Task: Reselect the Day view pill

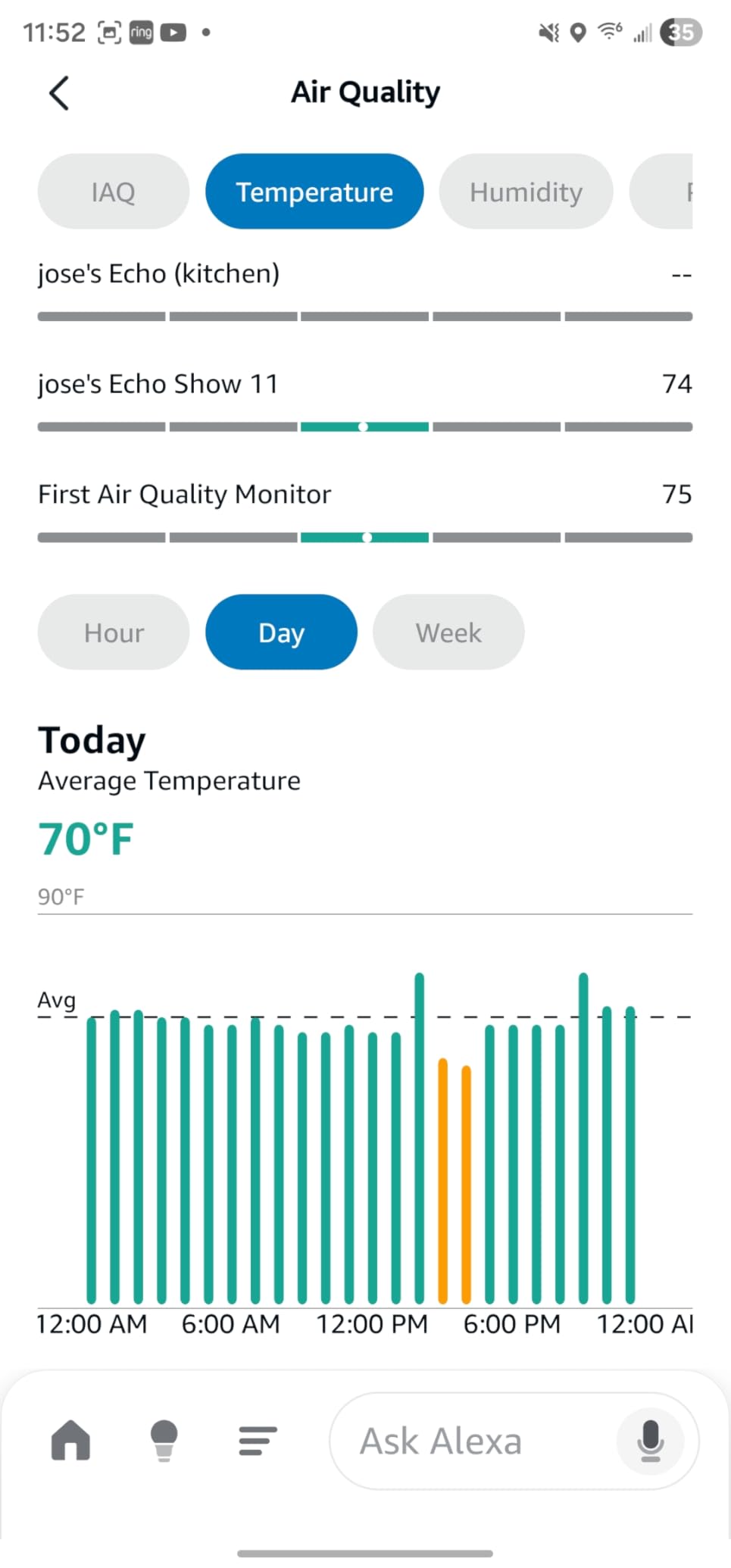Action: [x=281, y=632]
